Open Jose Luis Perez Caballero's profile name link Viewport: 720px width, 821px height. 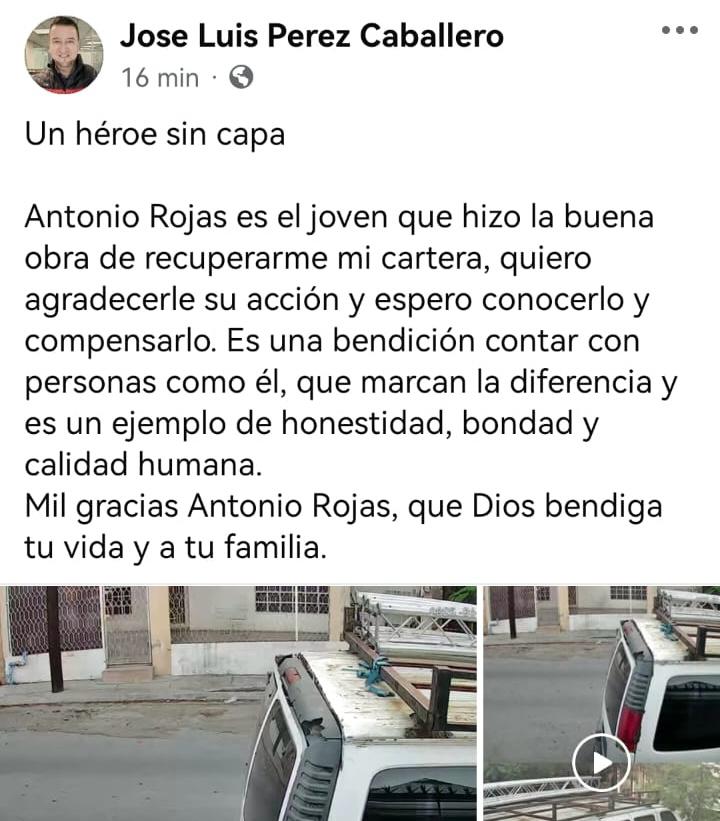tap(311, 36)
